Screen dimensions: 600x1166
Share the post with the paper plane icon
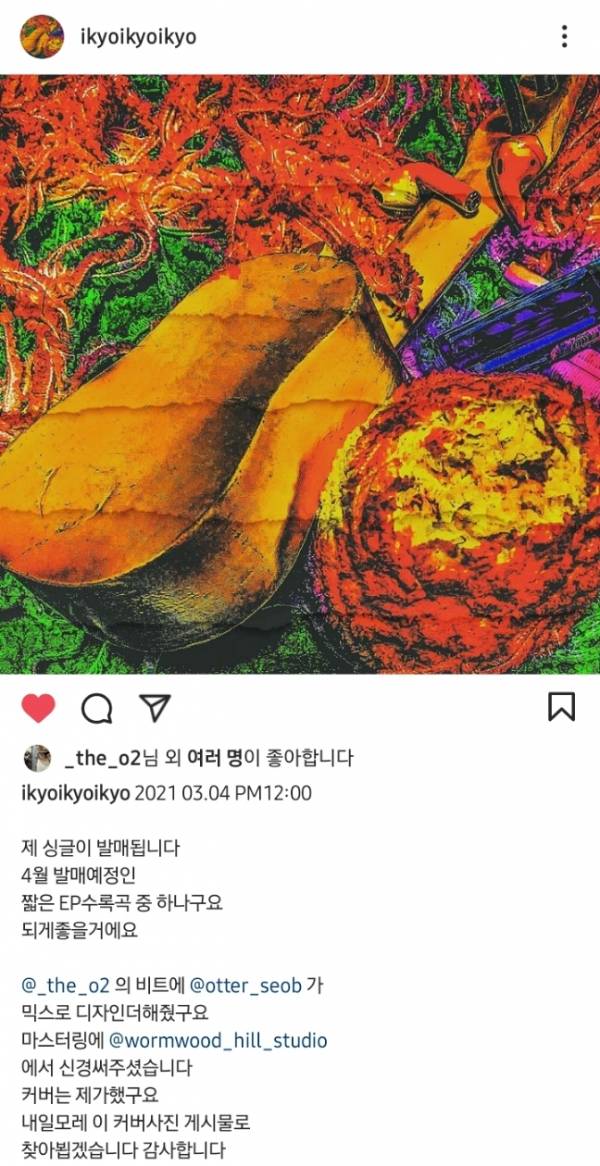tap(153, 707)
